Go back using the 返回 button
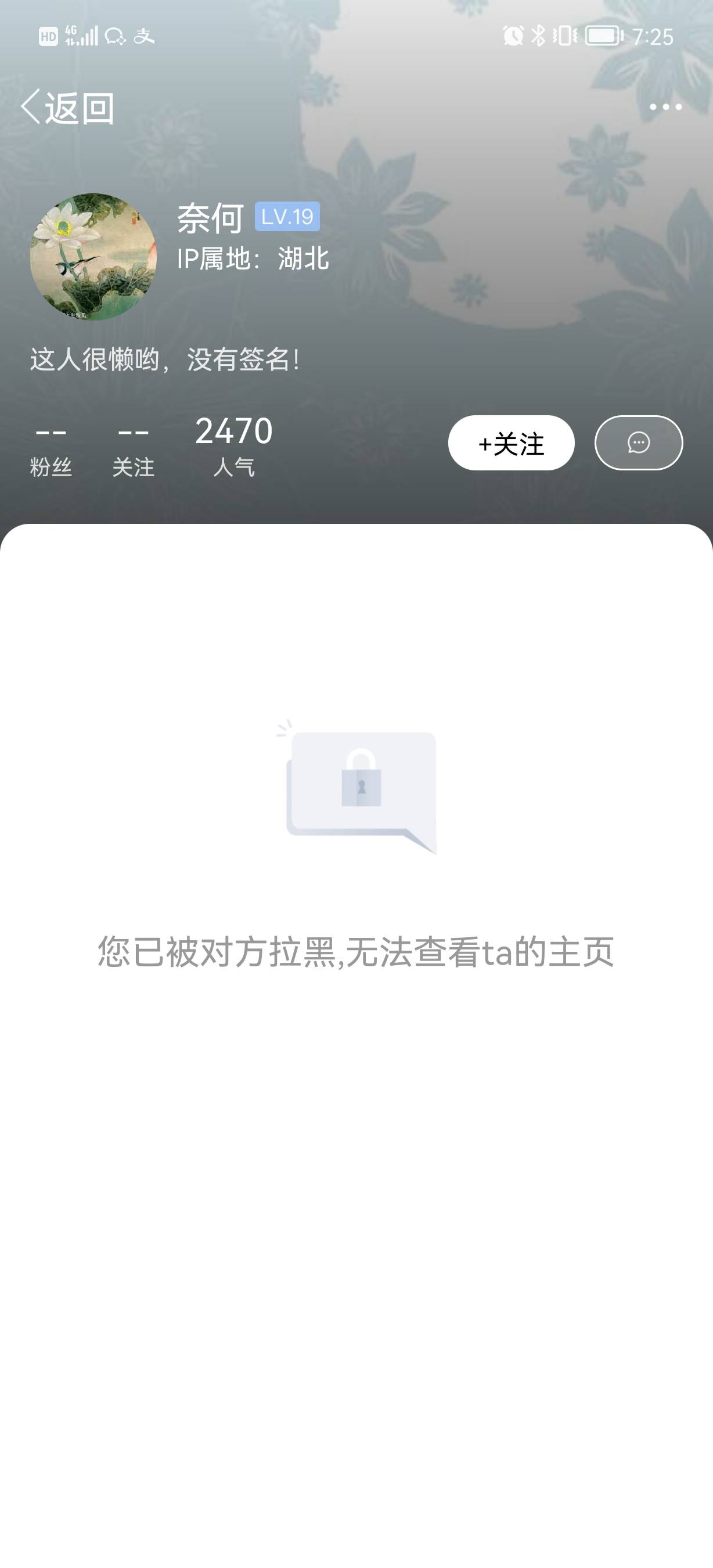Image resolution: width=713 pixels, height=1568 pixels. [67, 108]
